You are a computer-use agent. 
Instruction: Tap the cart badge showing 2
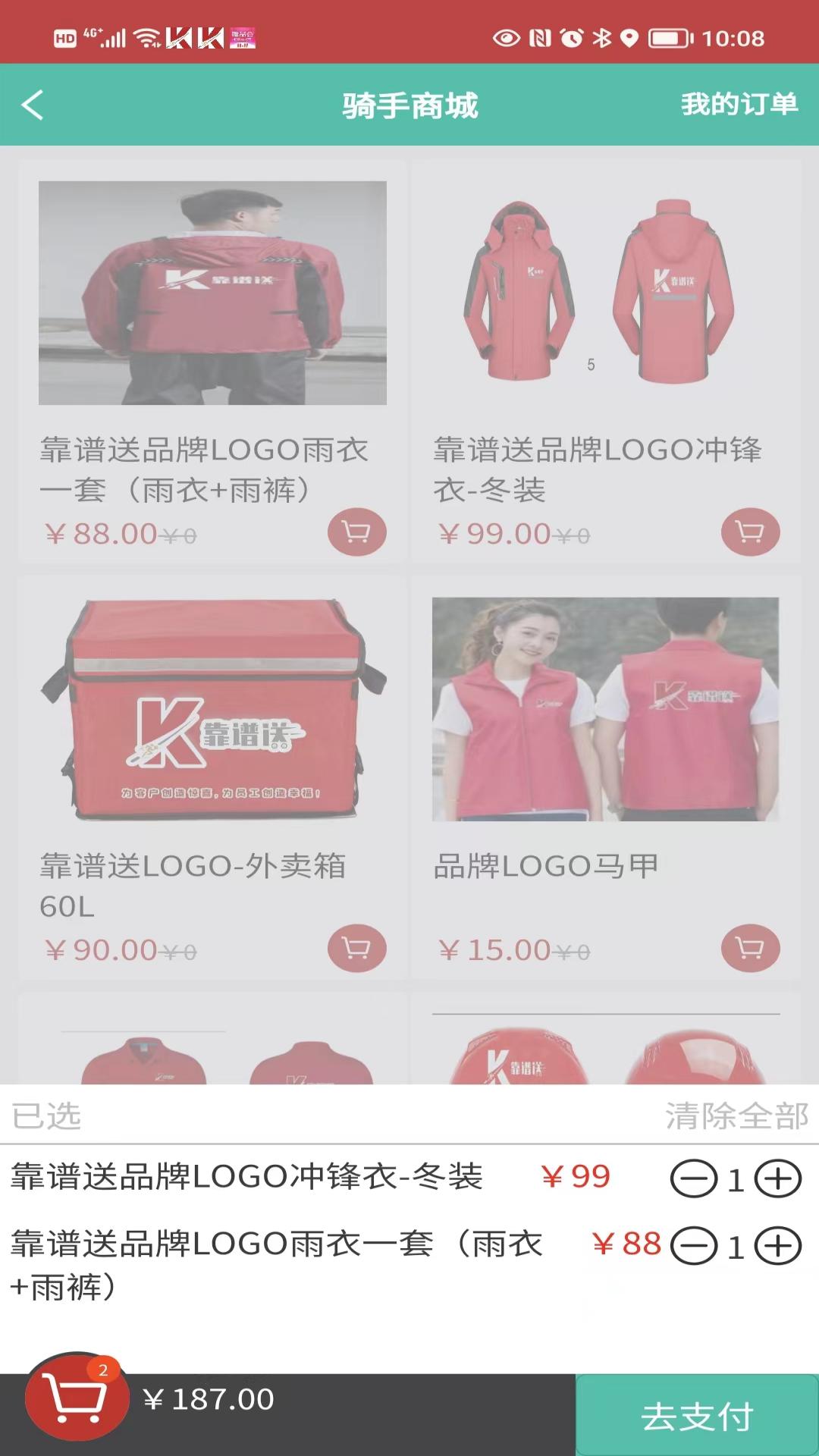click(x=102, y=1368)
